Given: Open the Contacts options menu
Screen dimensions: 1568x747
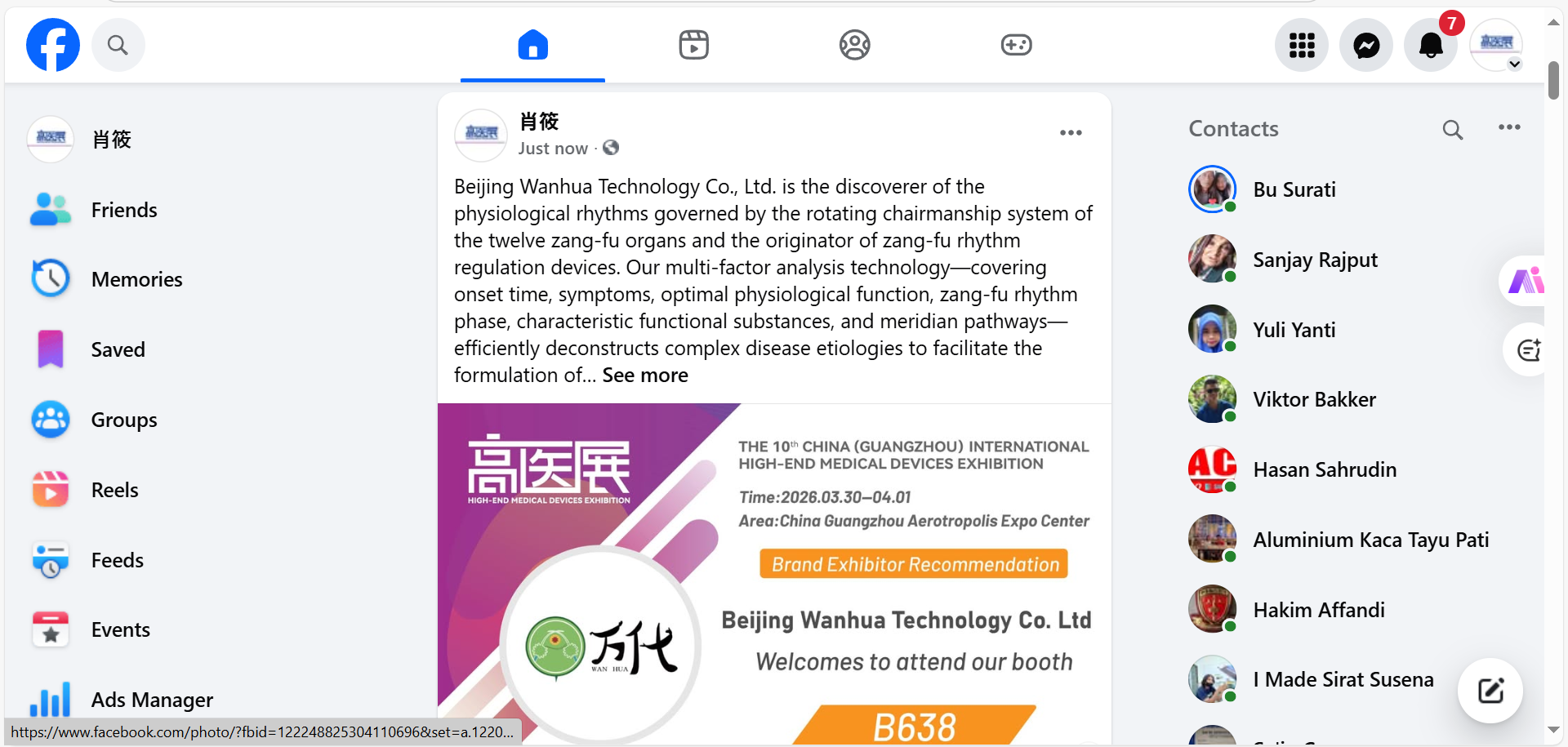Looking at the screenshot, I should pyautogui.click(x=1508, y=127).
